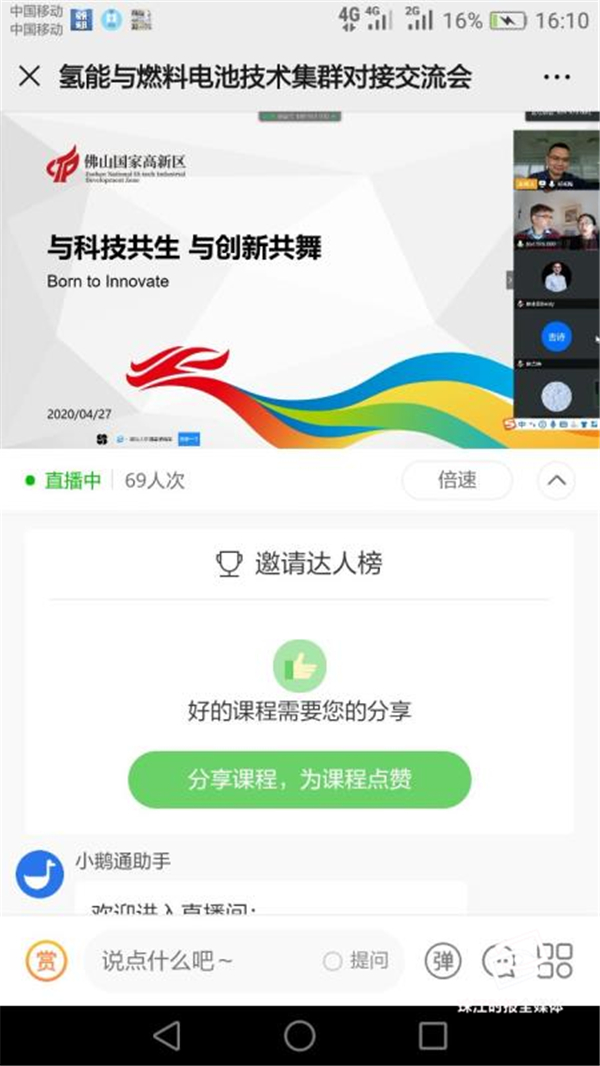The image size is (600, 1066).
Task: Tap the 倍速 playback speed button
Action: point(457,480)
